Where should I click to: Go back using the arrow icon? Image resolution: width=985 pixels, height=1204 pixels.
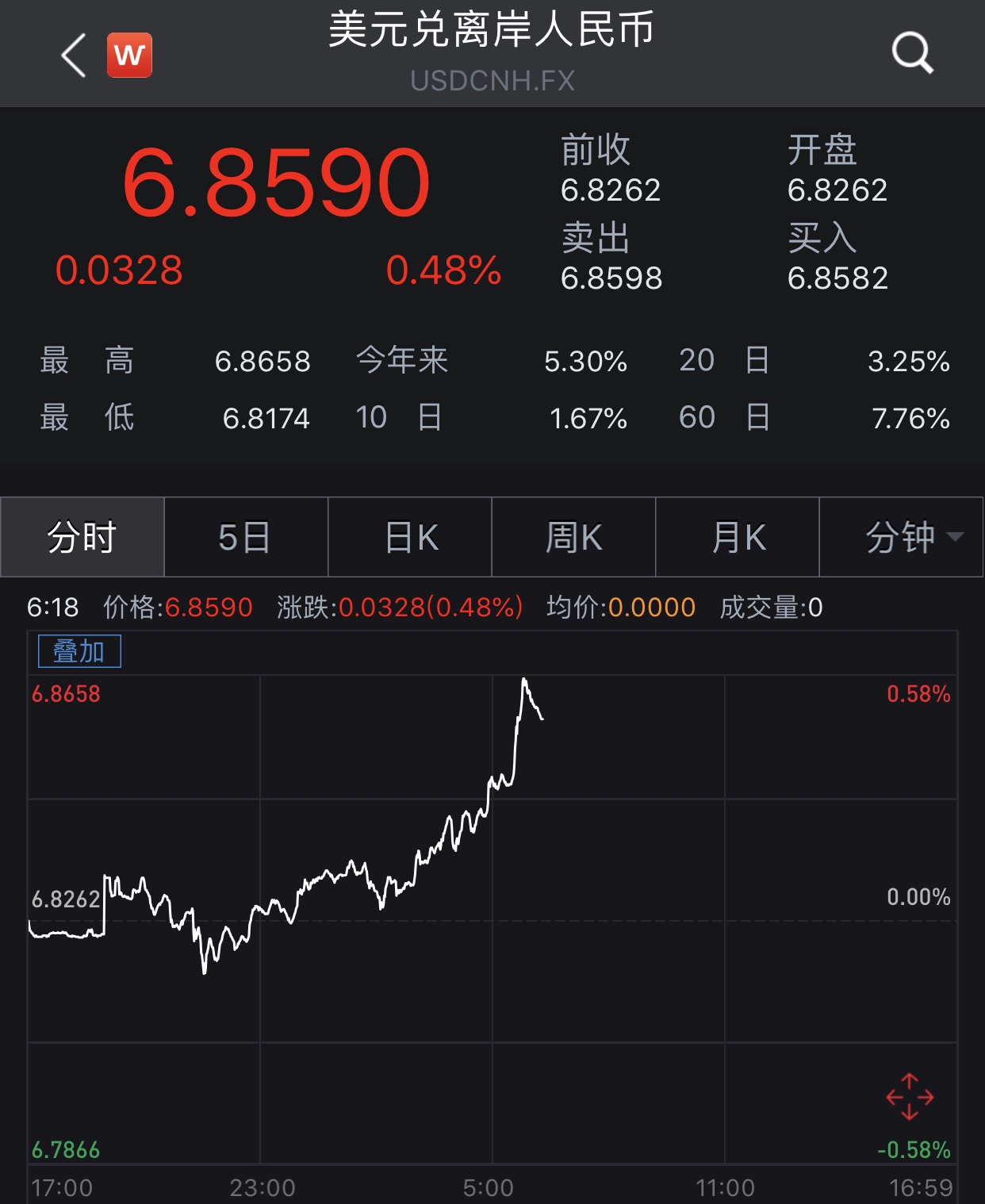74,56
